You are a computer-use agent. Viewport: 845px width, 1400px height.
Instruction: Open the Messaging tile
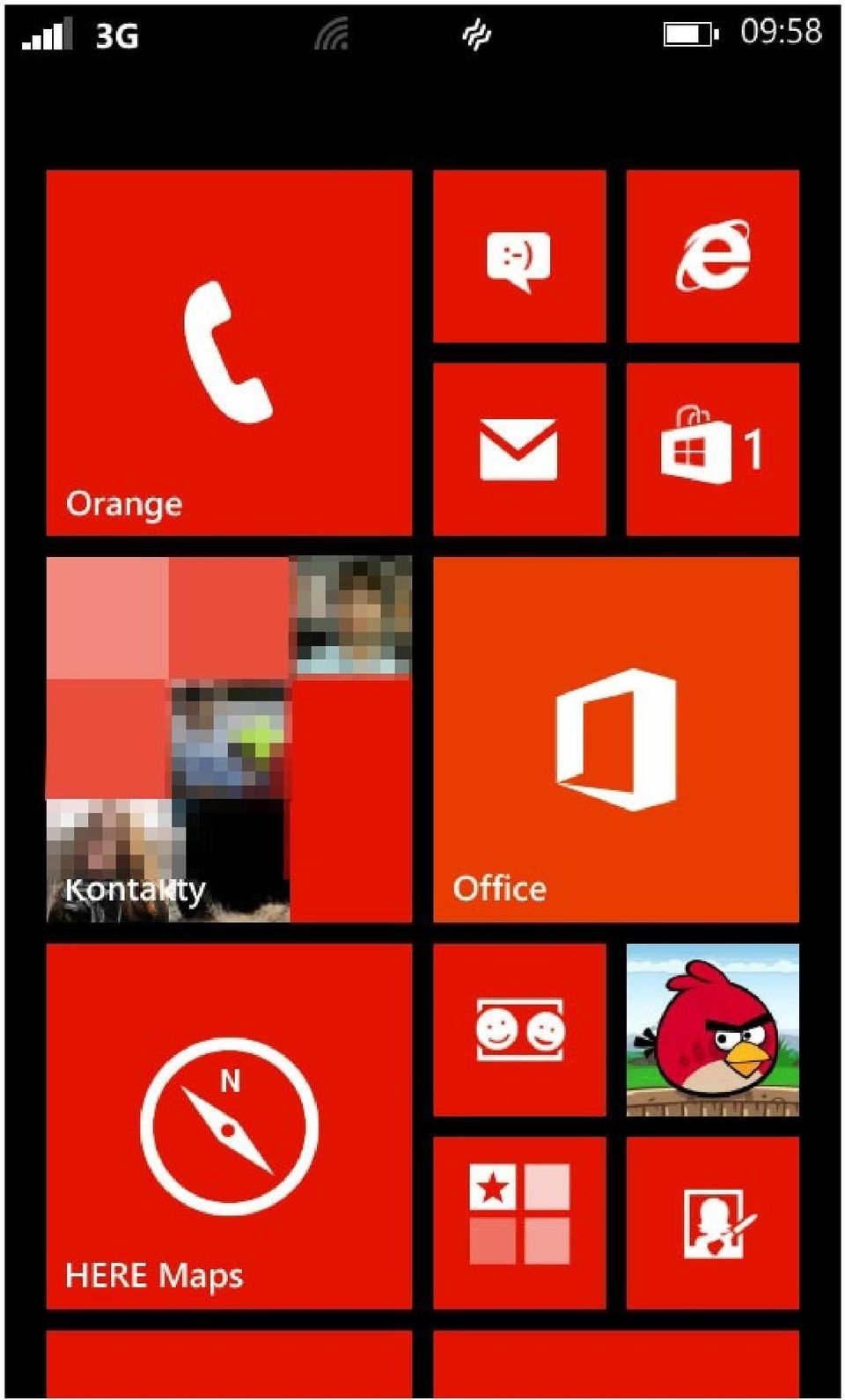coord(519,257)
